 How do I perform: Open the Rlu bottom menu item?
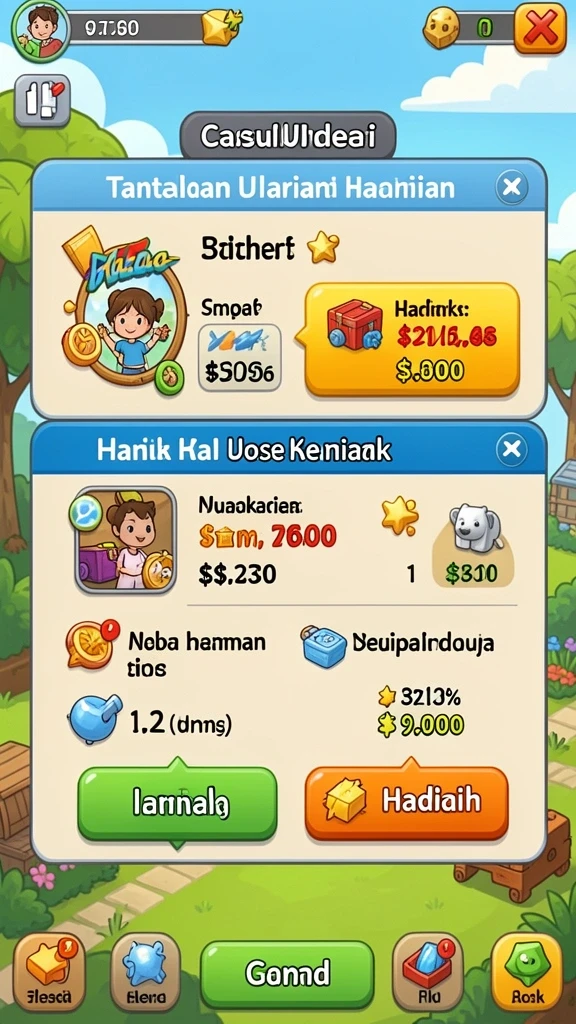click(x=428, y=972)
